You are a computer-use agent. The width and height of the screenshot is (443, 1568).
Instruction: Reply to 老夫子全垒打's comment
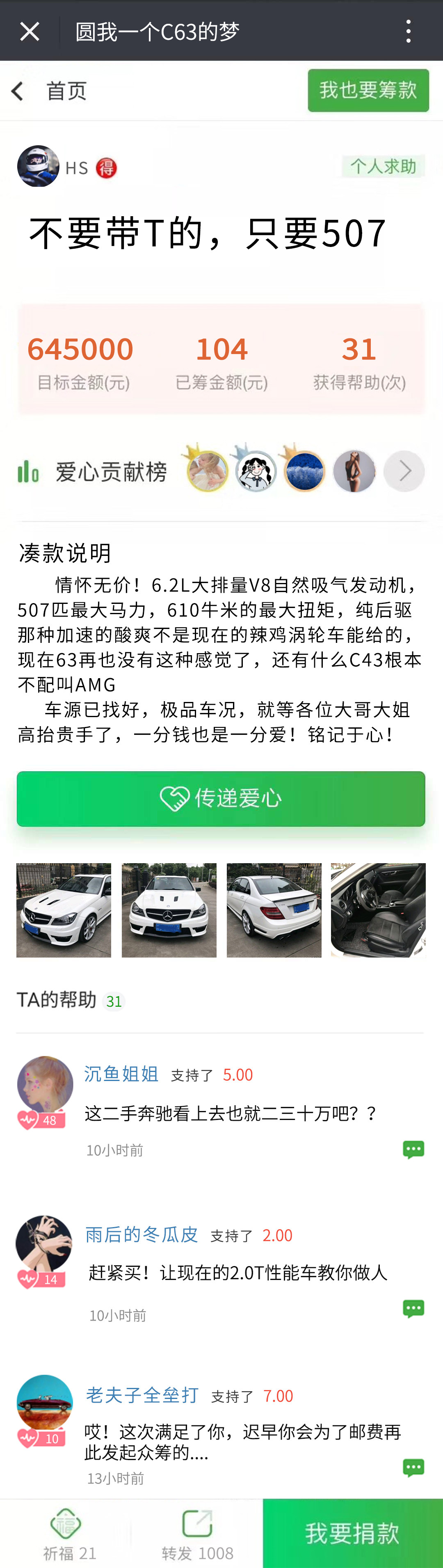click(413, 1467)
